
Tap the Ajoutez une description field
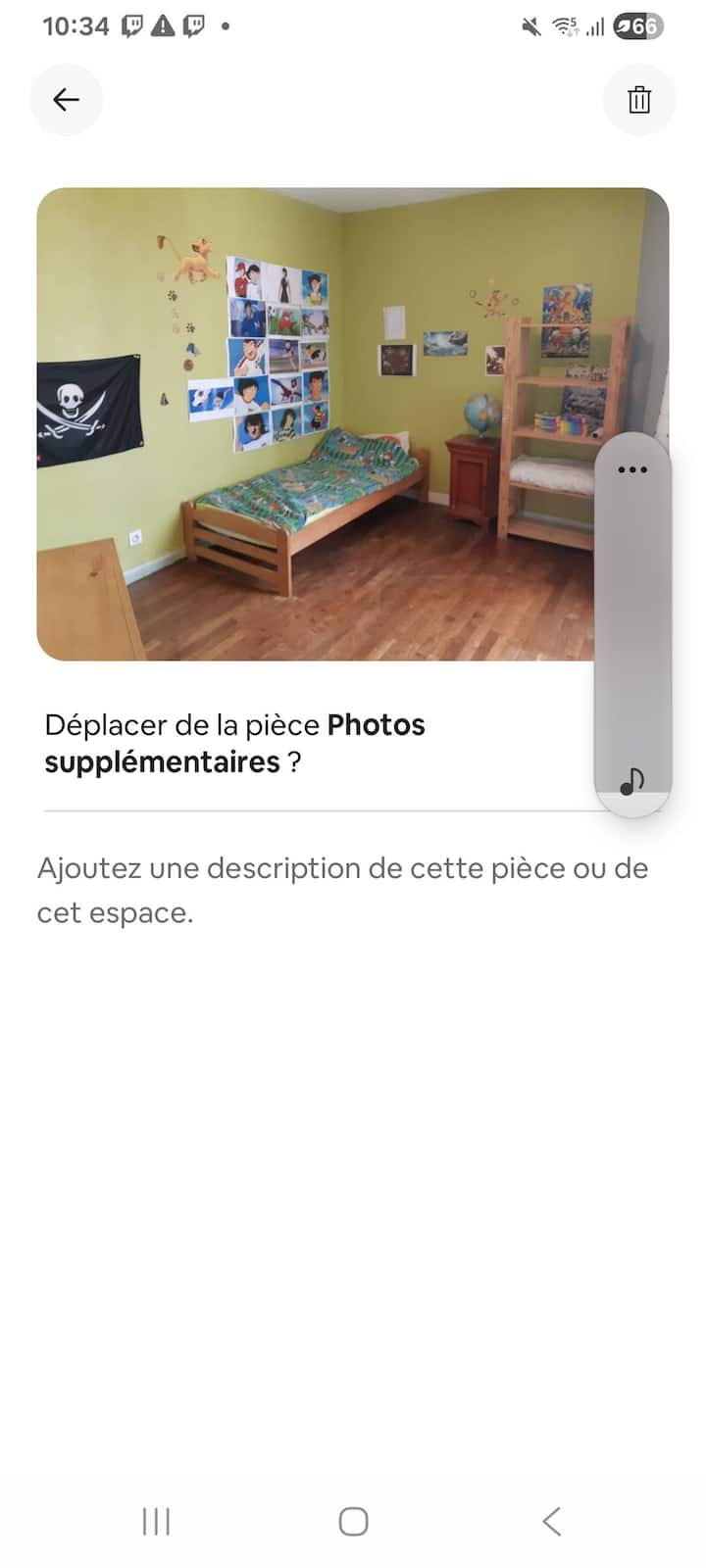pyautogui.click(x=343, y=890)
